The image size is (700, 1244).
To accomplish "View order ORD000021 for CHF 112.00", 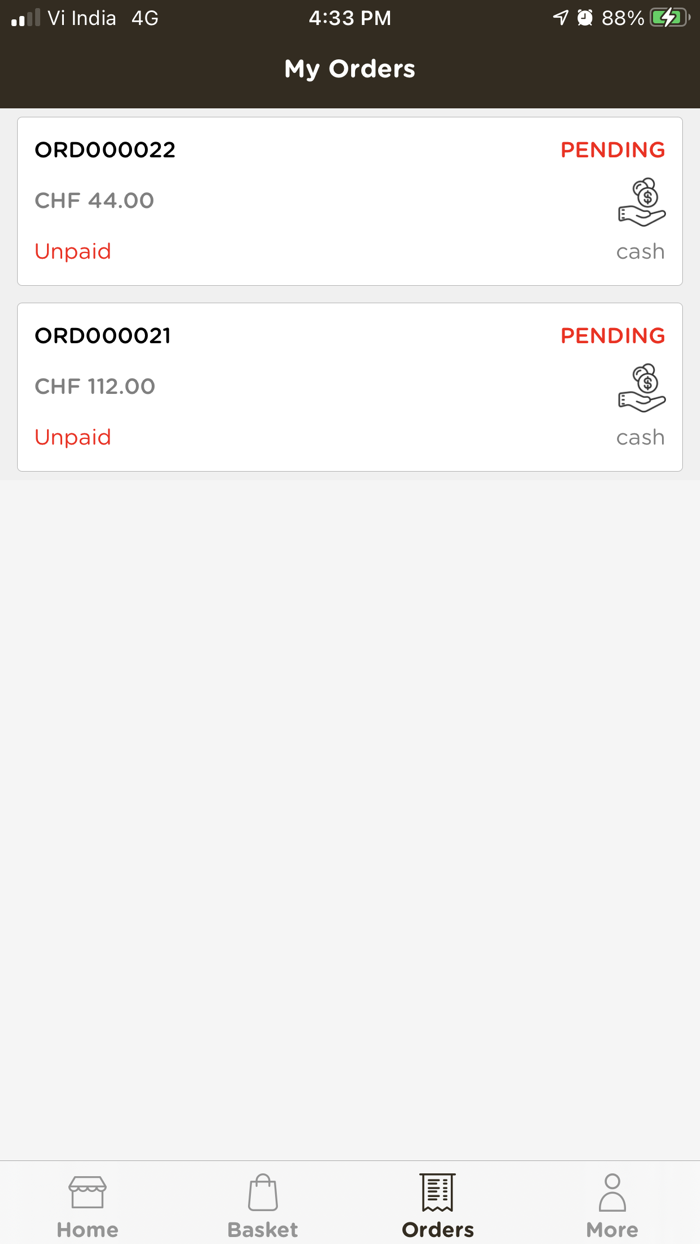I will (x=350, y=387).
